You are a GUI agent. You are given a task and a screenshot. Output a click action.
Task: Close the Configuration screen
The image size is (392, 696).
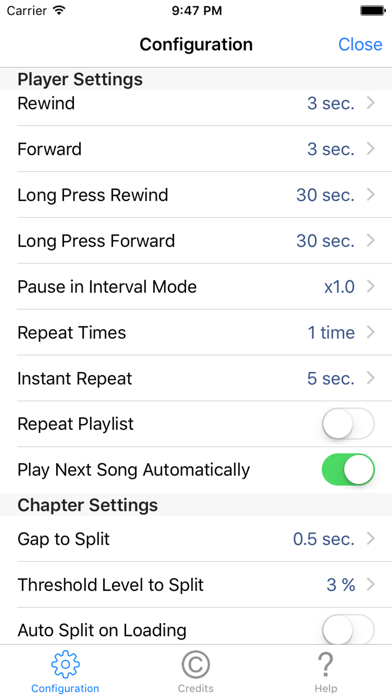pos(360,44)
